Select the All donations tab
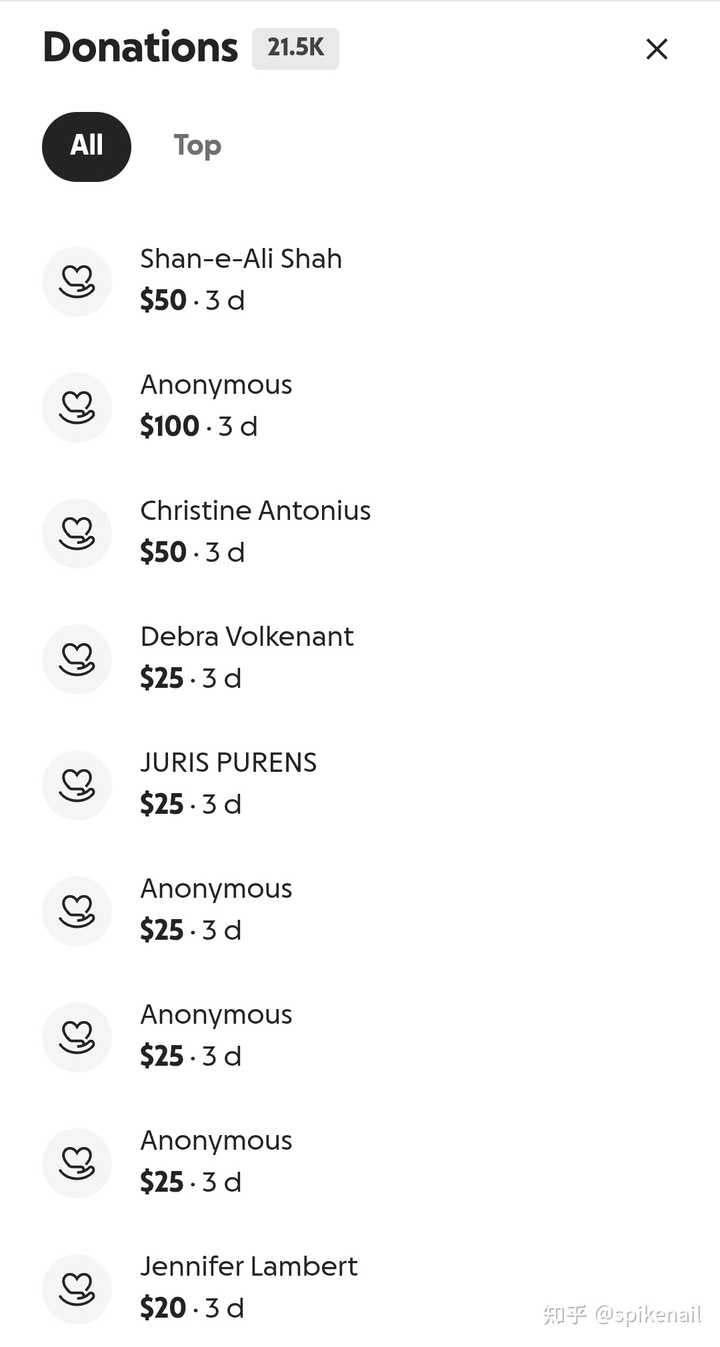 coord(86,146)
